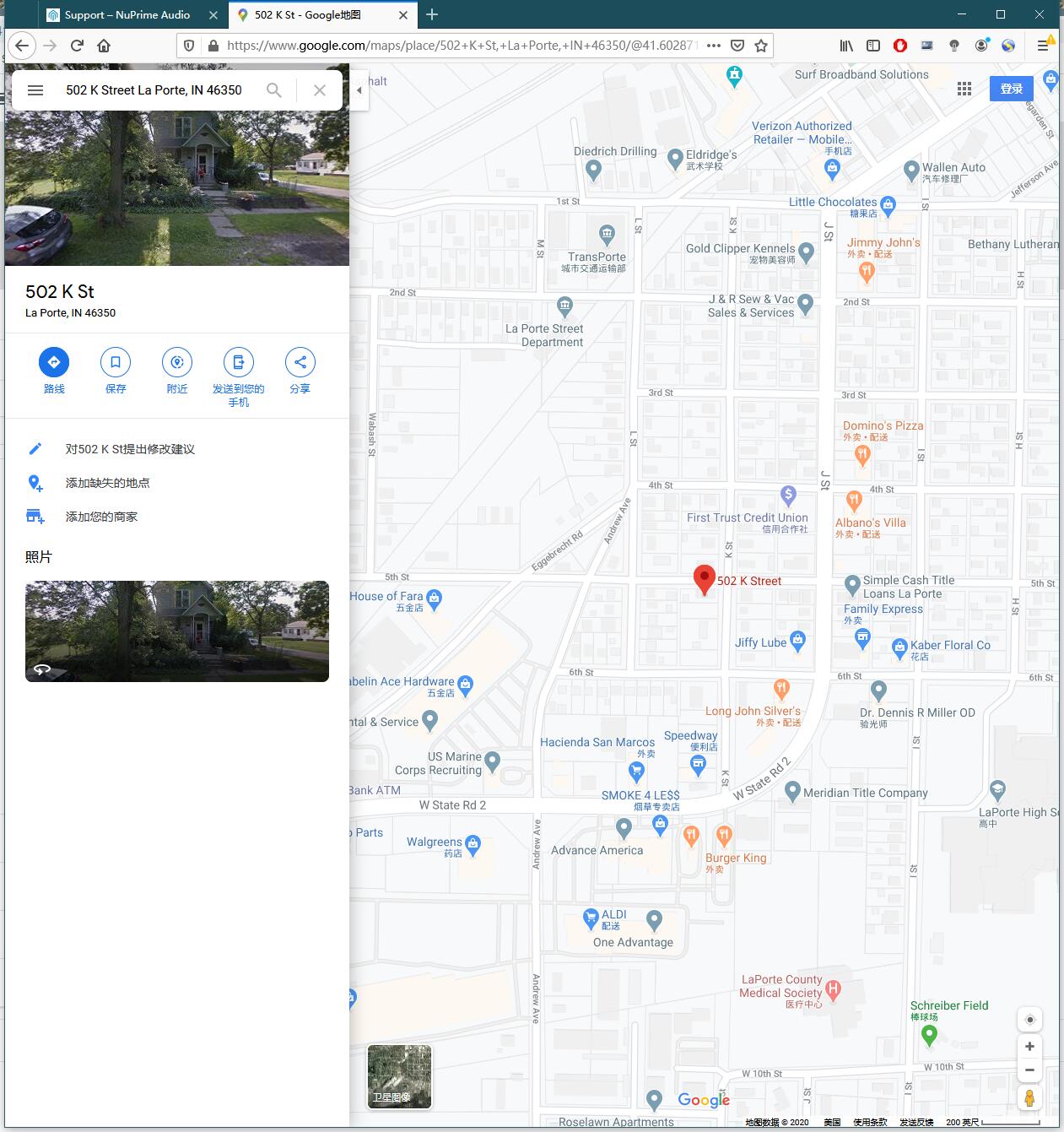Show my location on the map

pyautogui.click(x=1029, y=1020)
